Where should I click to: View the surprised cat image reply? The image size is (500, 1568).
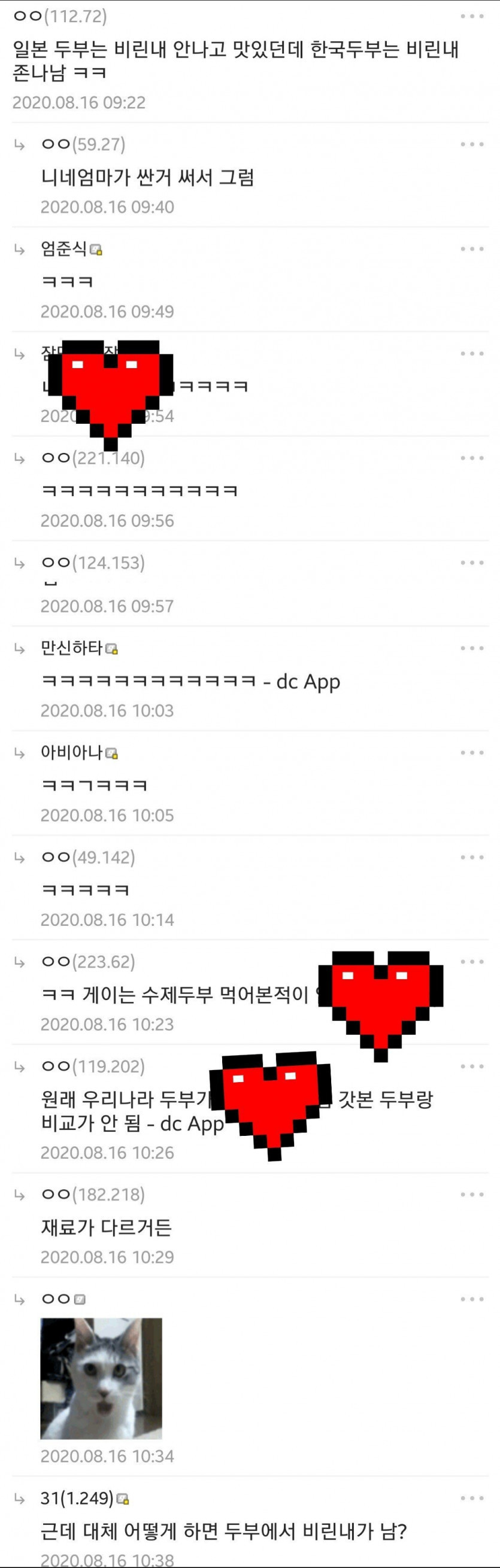tap(101, 1378)
